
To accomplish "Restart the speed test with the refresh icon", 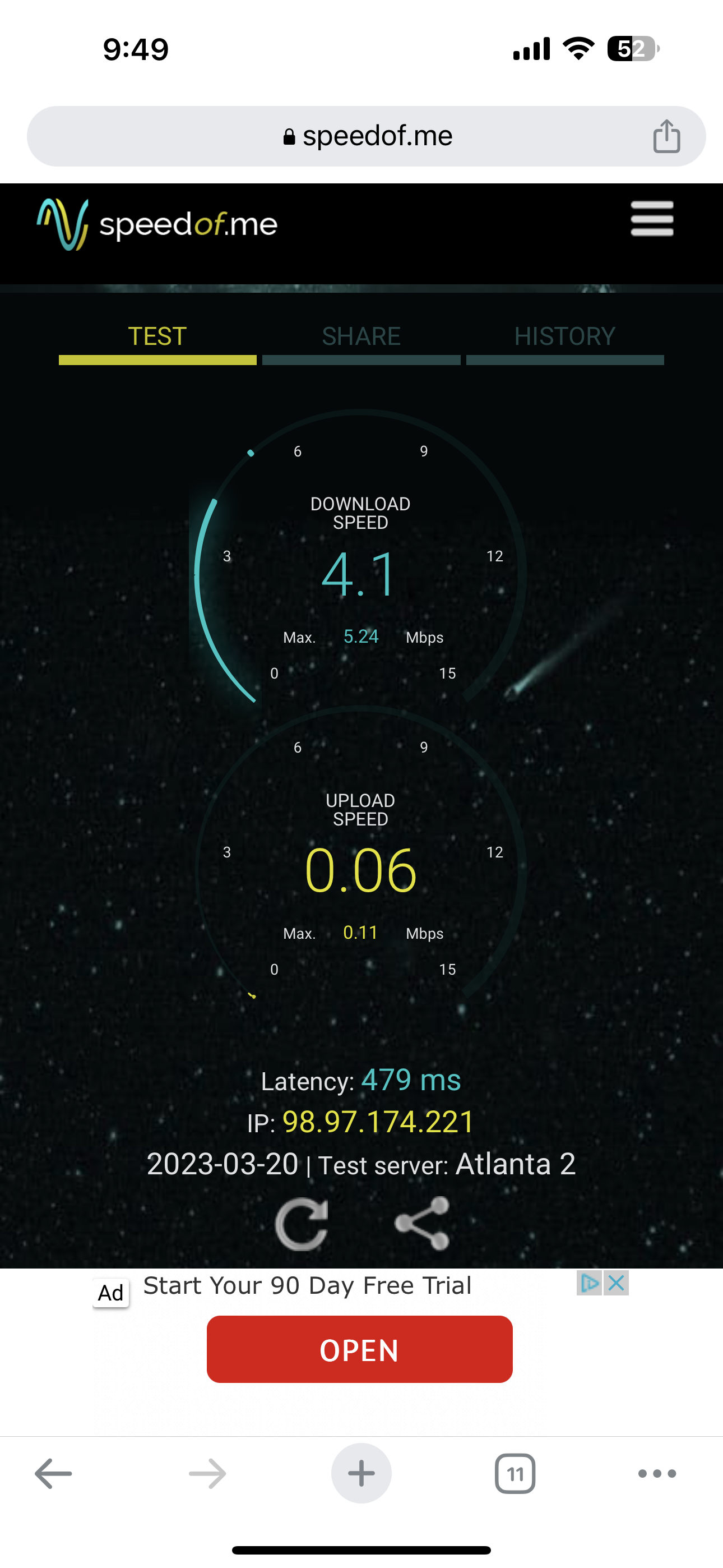I will click(302, 1224).
